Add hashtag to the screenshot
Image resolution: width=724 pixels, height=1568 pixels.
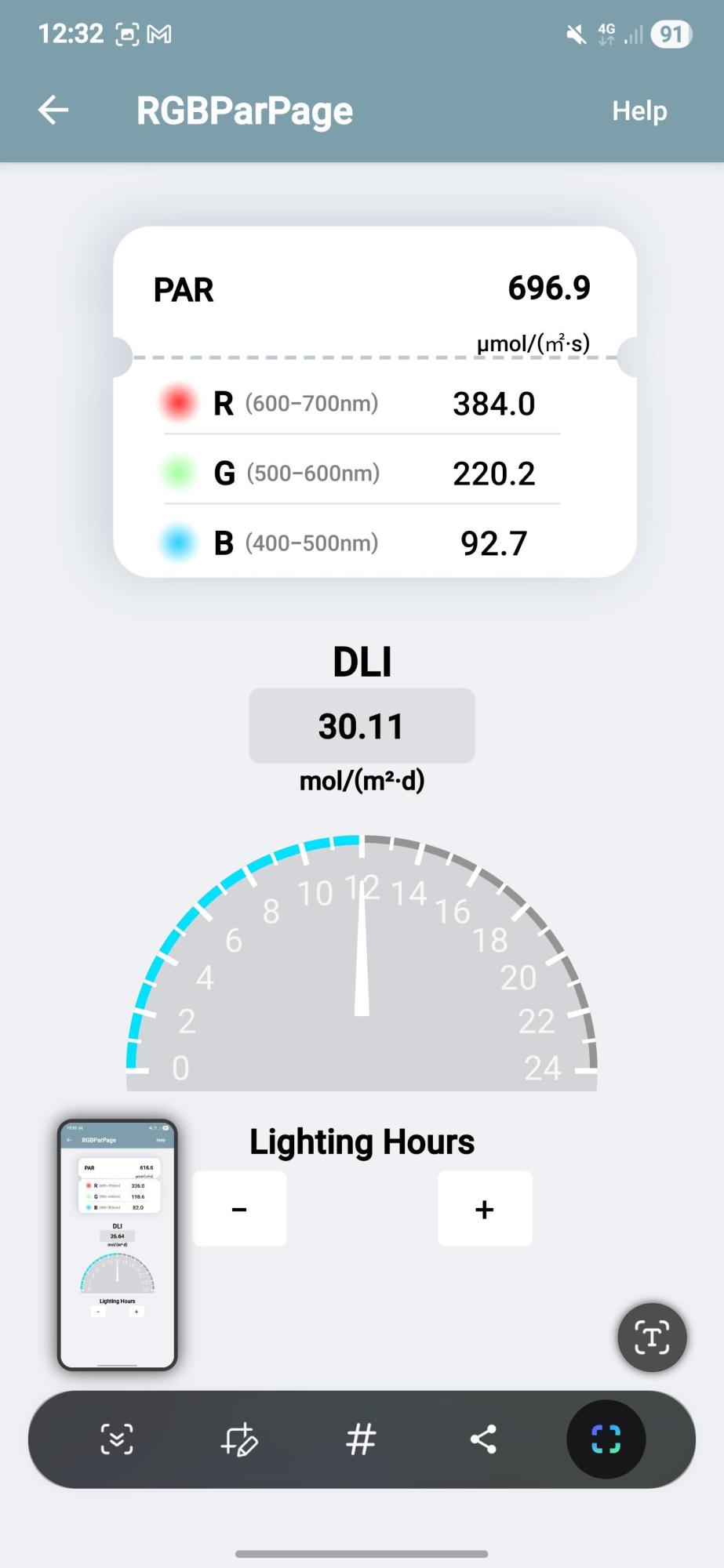click(361, 1439)
